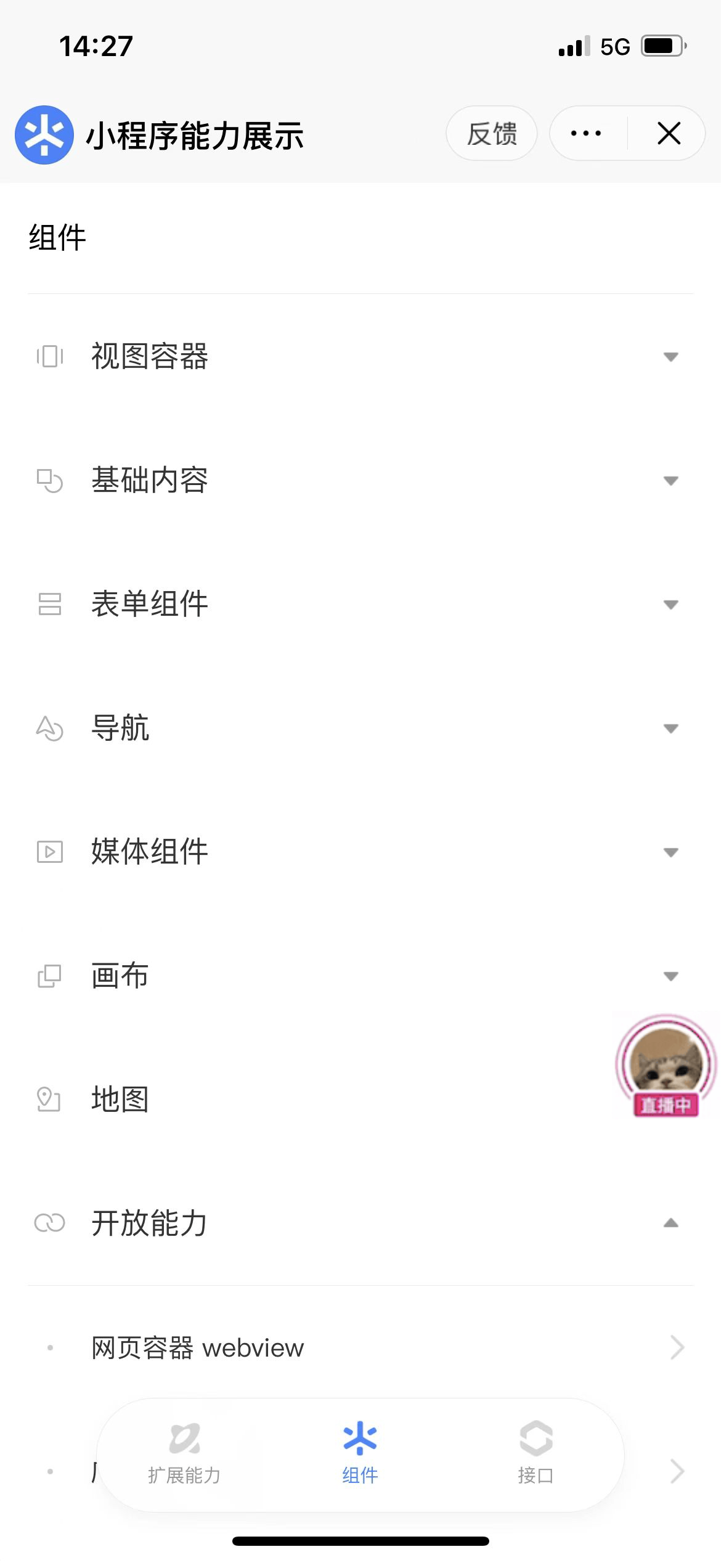Open the three-dot more options menu
This screenshot has width=724, height=1568.
pos(586,134)
